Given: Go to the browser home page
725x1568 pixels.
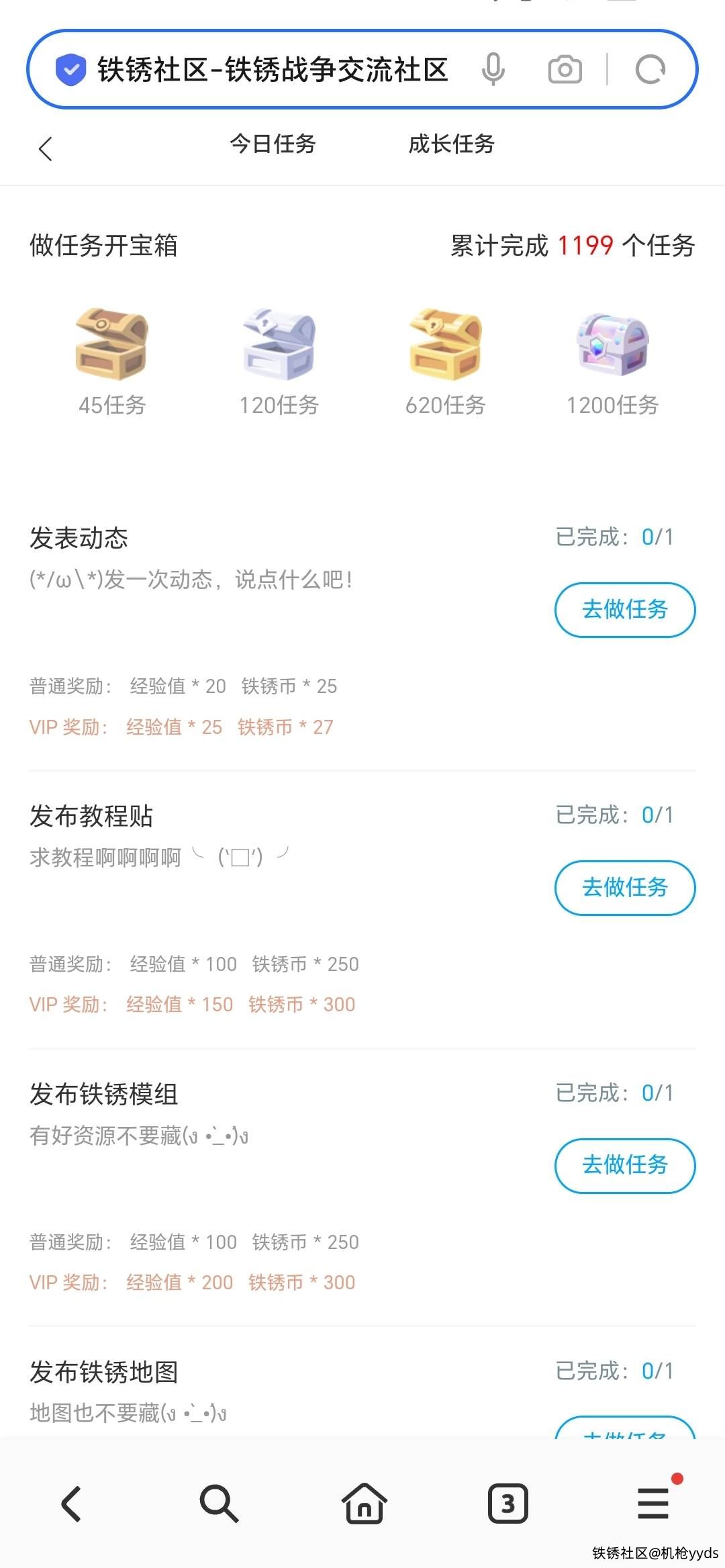Looking at the screenshot, I should pyautogui.click(x=364, y=1503).
